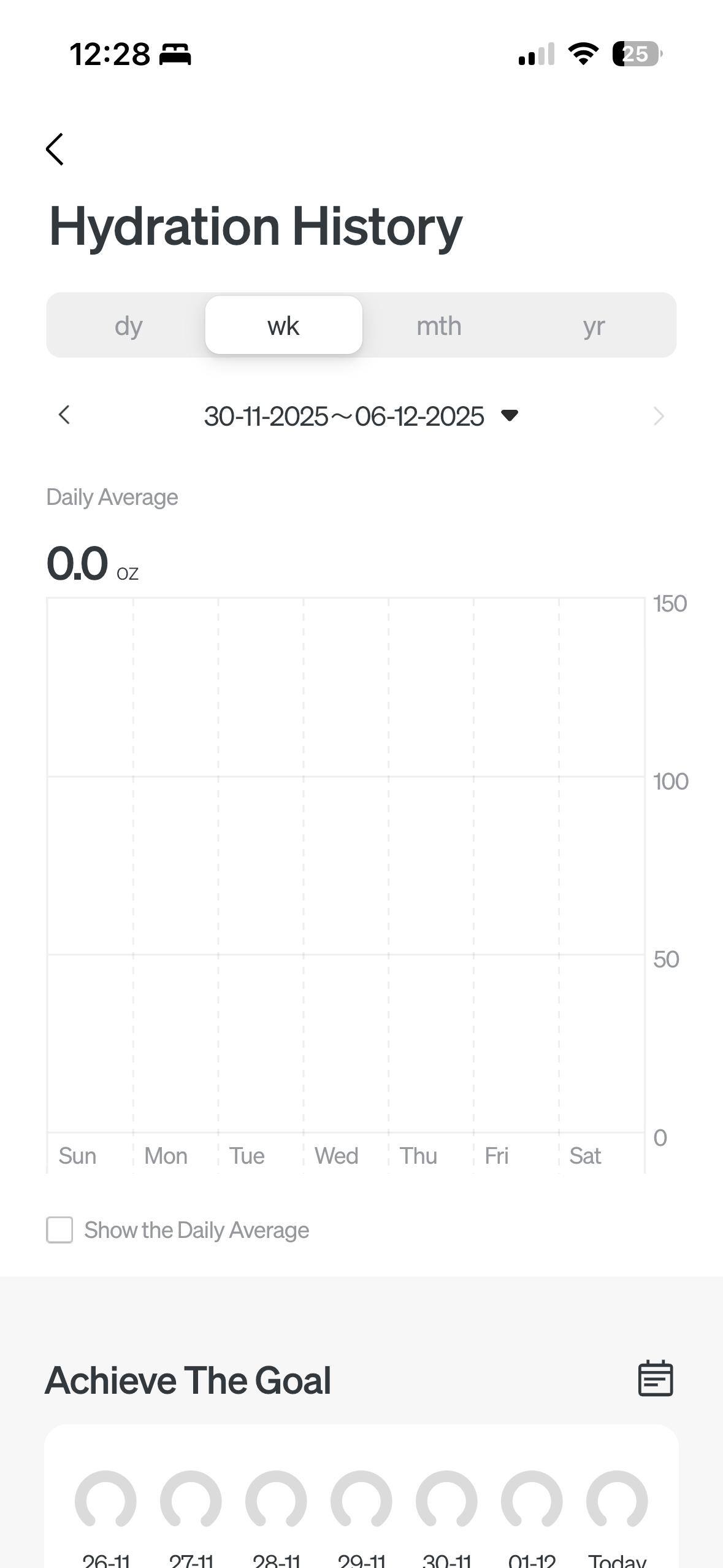Switch to the dy view
The width and height of the screenshot is (723, 1568).
(x=128, y=326)
